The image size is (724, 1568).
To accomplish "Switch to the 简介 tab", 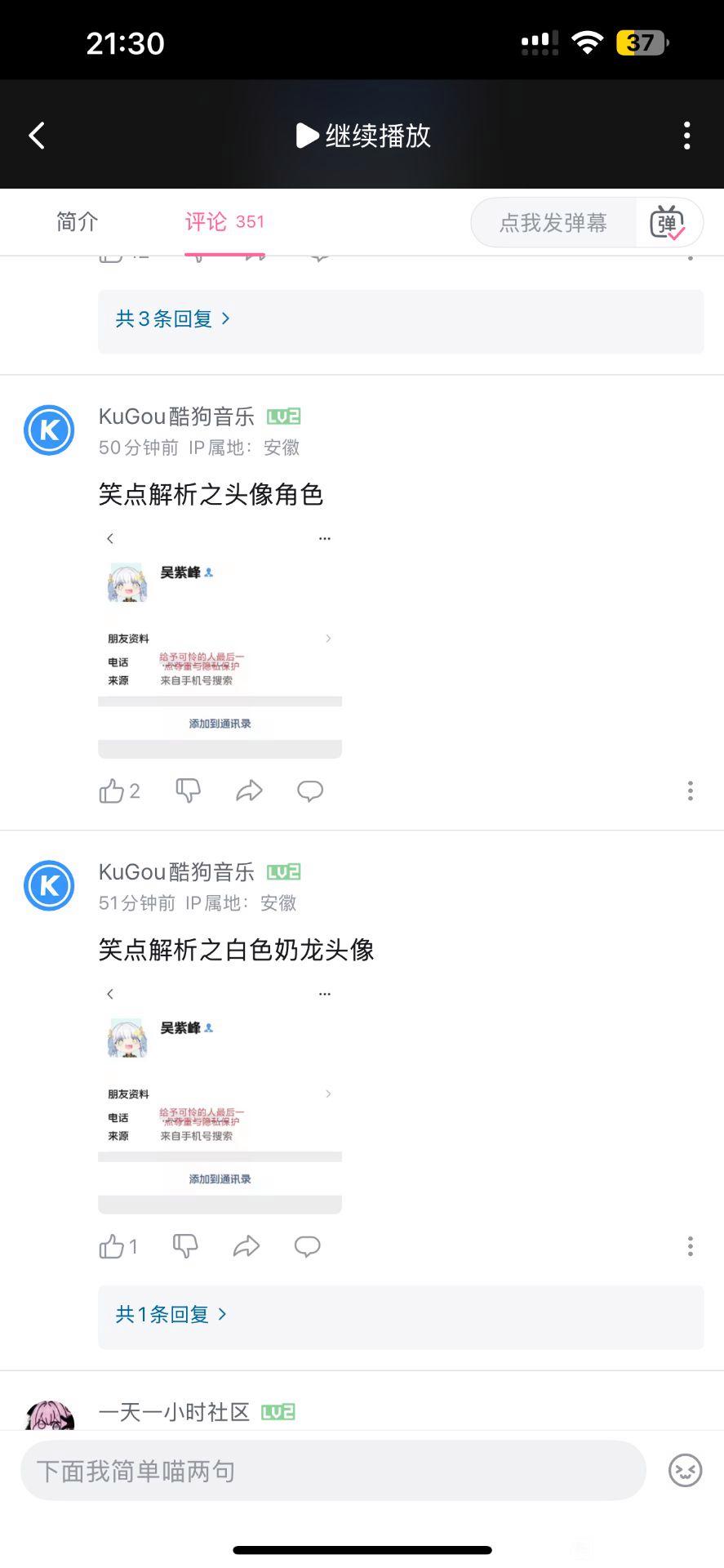I will (x=78, y=221).
